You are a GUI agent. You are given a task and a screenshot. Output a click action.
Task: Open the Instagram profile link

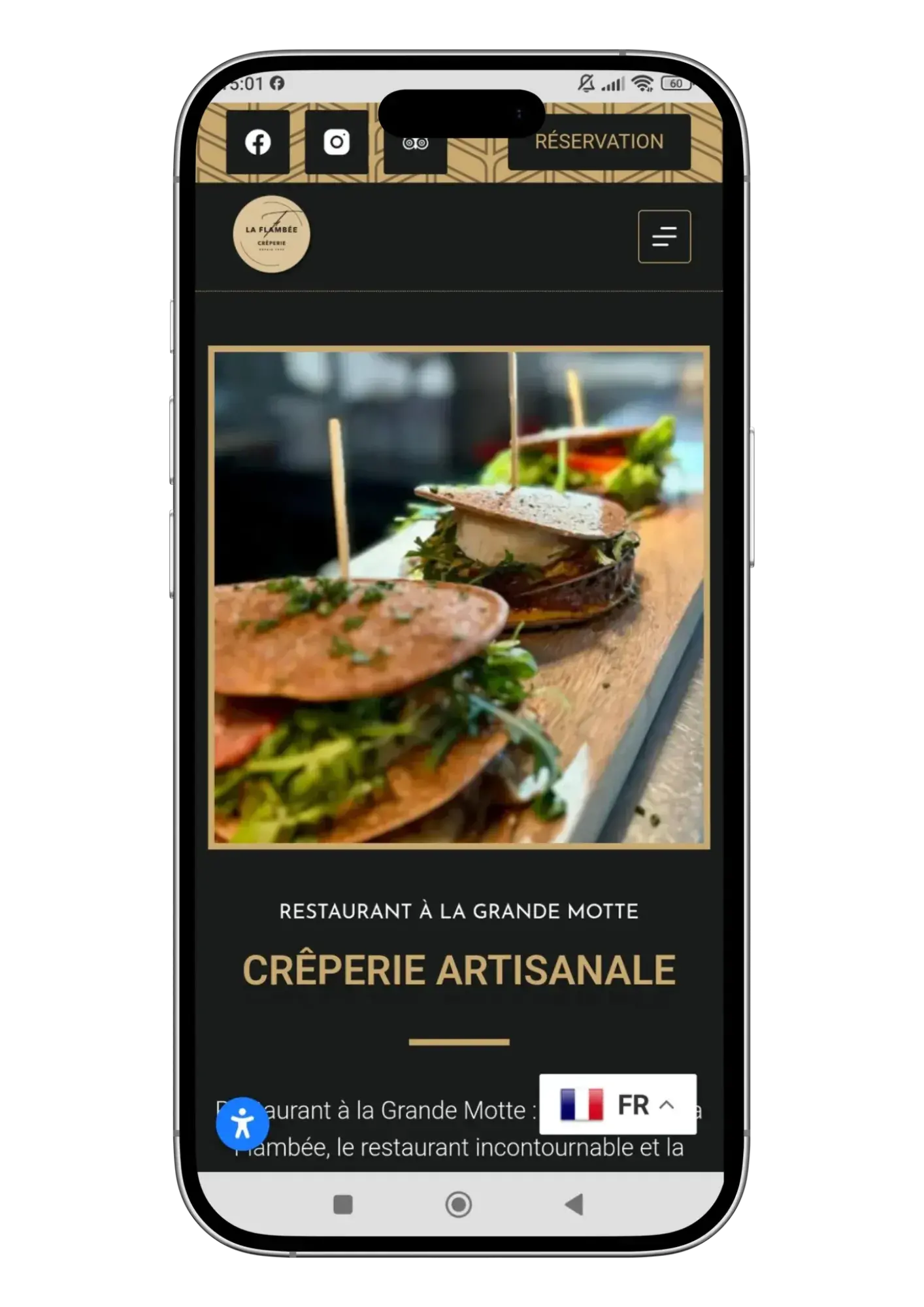[x=336, y=142]
